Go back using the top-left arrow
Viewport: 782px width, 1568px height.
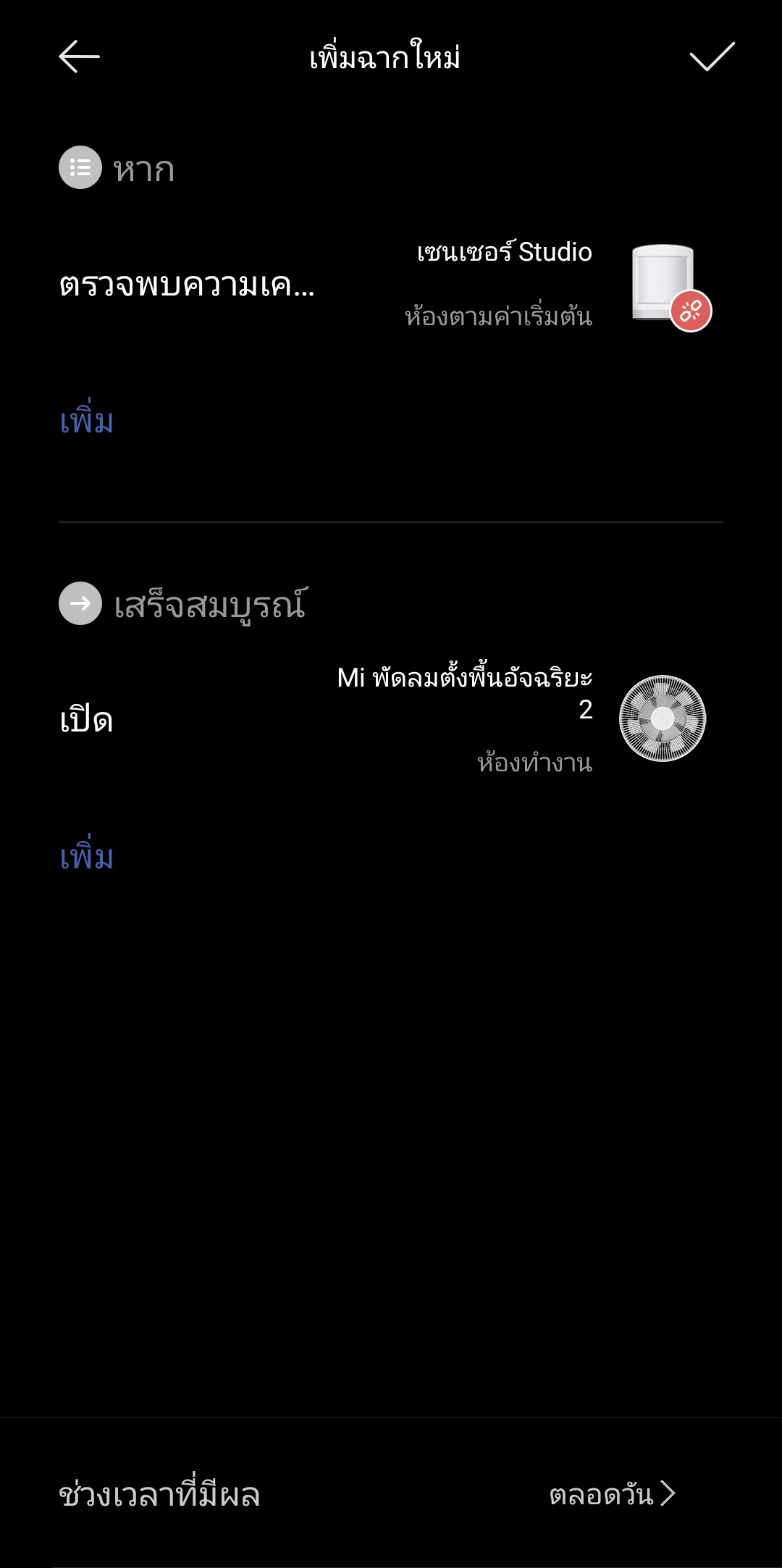tap(79, 57)
